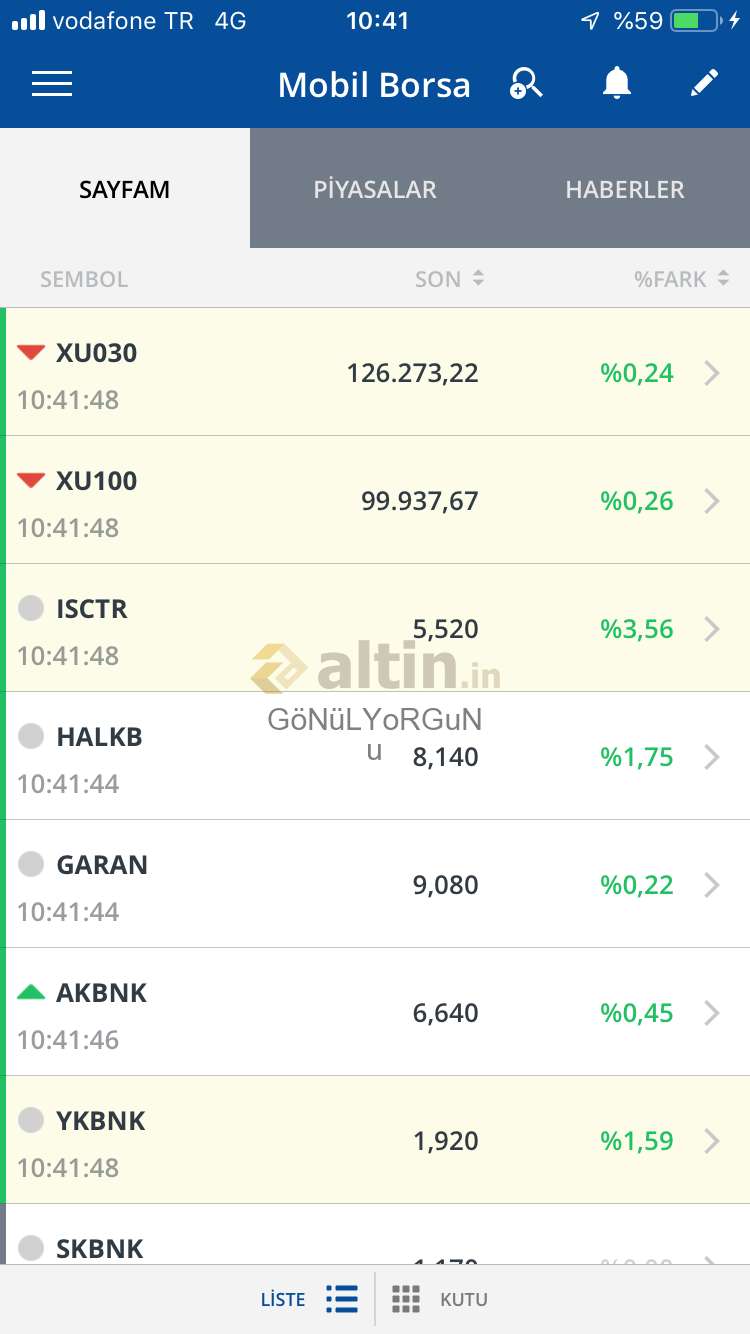Sort list by SON column
750x1334 pixels.
tap(449, 279)
